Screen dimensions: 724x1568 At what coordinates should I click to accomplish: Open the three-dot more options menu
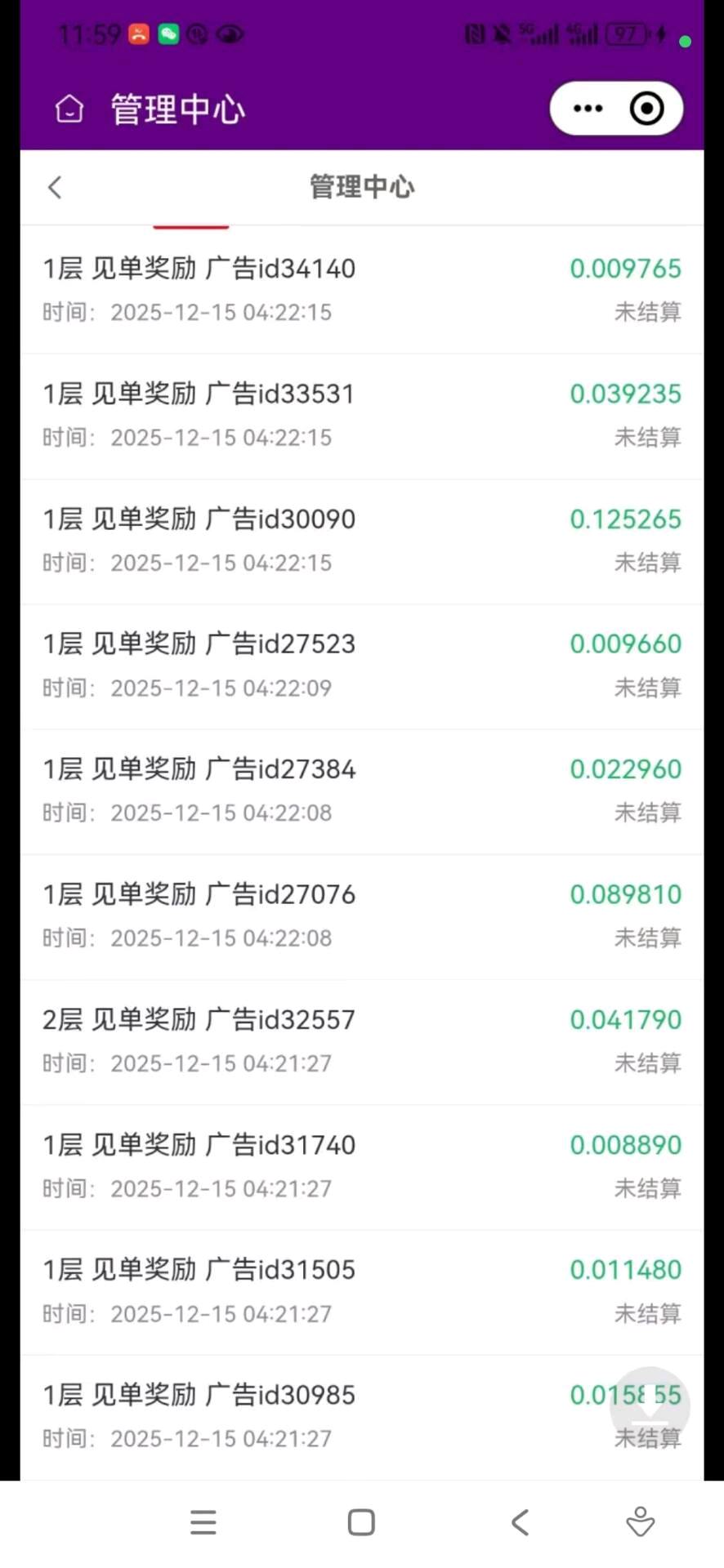588,108
